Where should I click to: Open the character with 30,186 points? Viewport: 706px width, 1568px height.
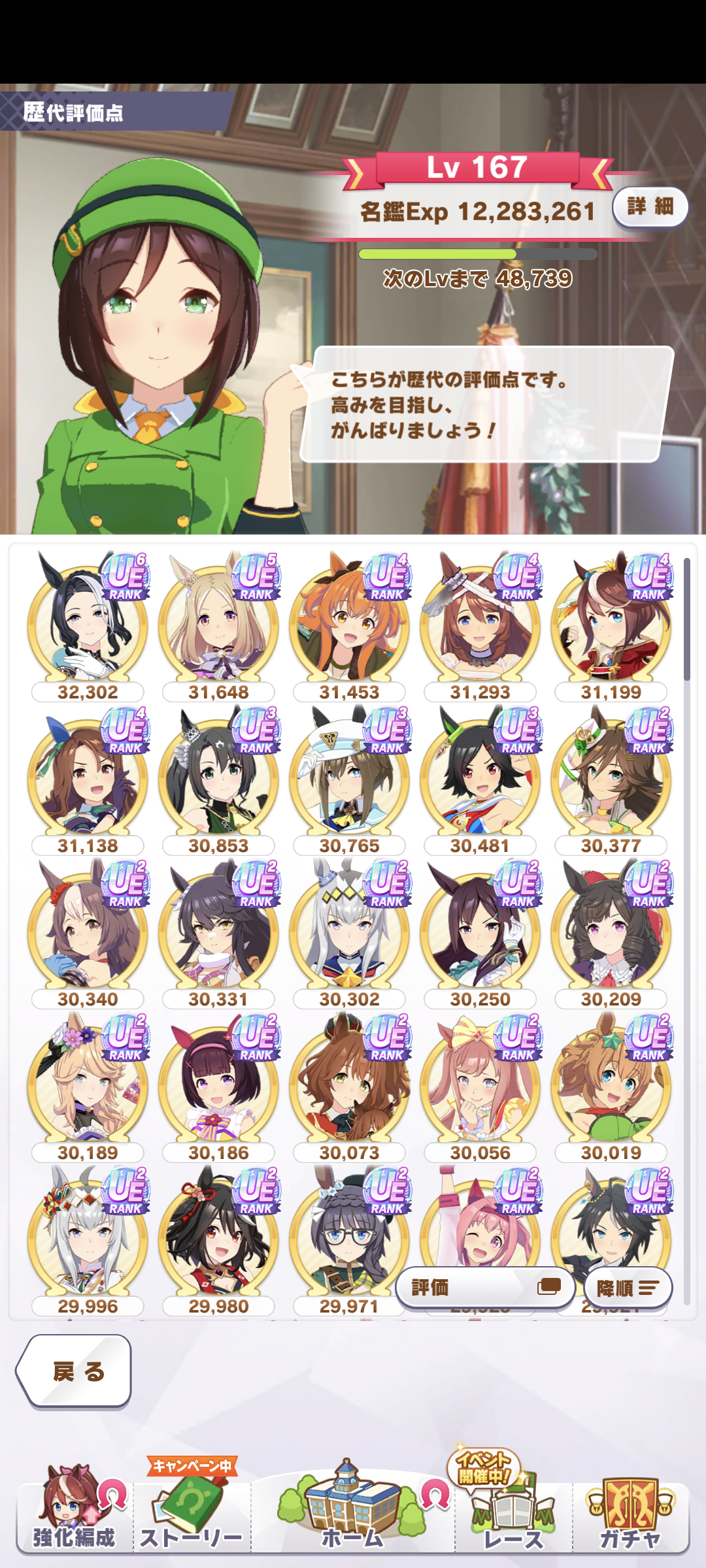tap(218, 1081)
